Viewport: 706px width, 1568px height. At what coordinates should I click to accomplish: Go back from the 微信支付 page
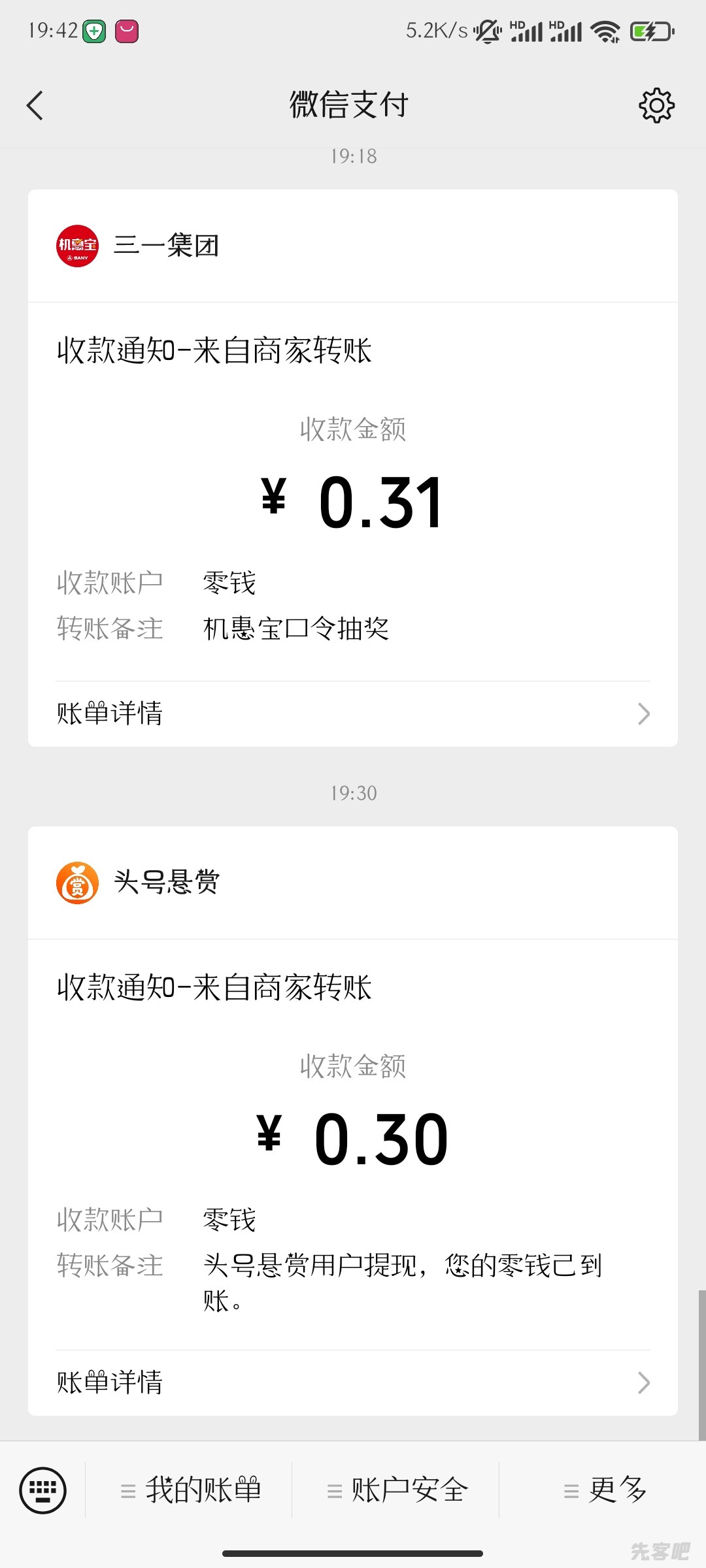click(x=35, y=106)
